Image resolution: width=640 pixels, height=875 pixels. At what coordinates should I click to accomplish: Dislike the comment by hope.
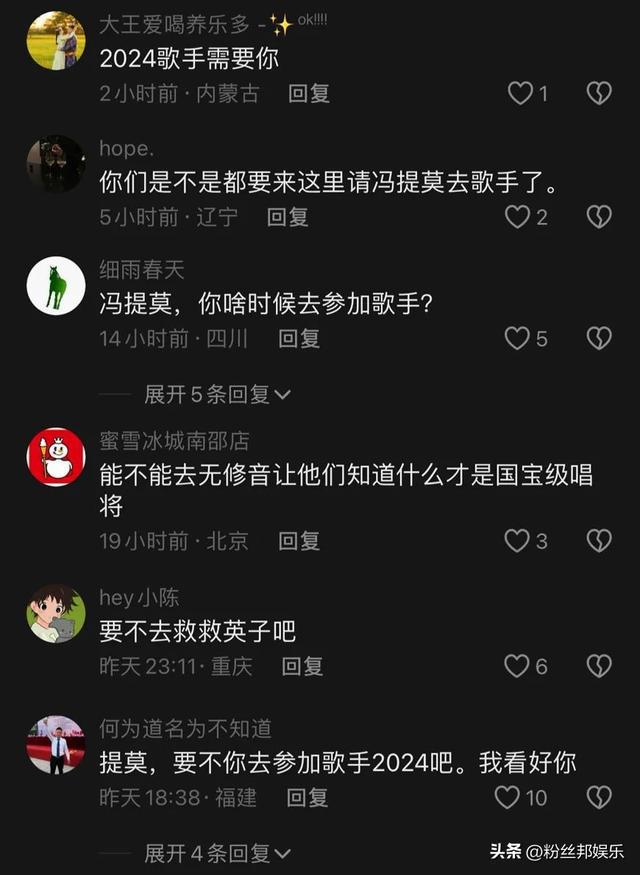click(598, 217)
